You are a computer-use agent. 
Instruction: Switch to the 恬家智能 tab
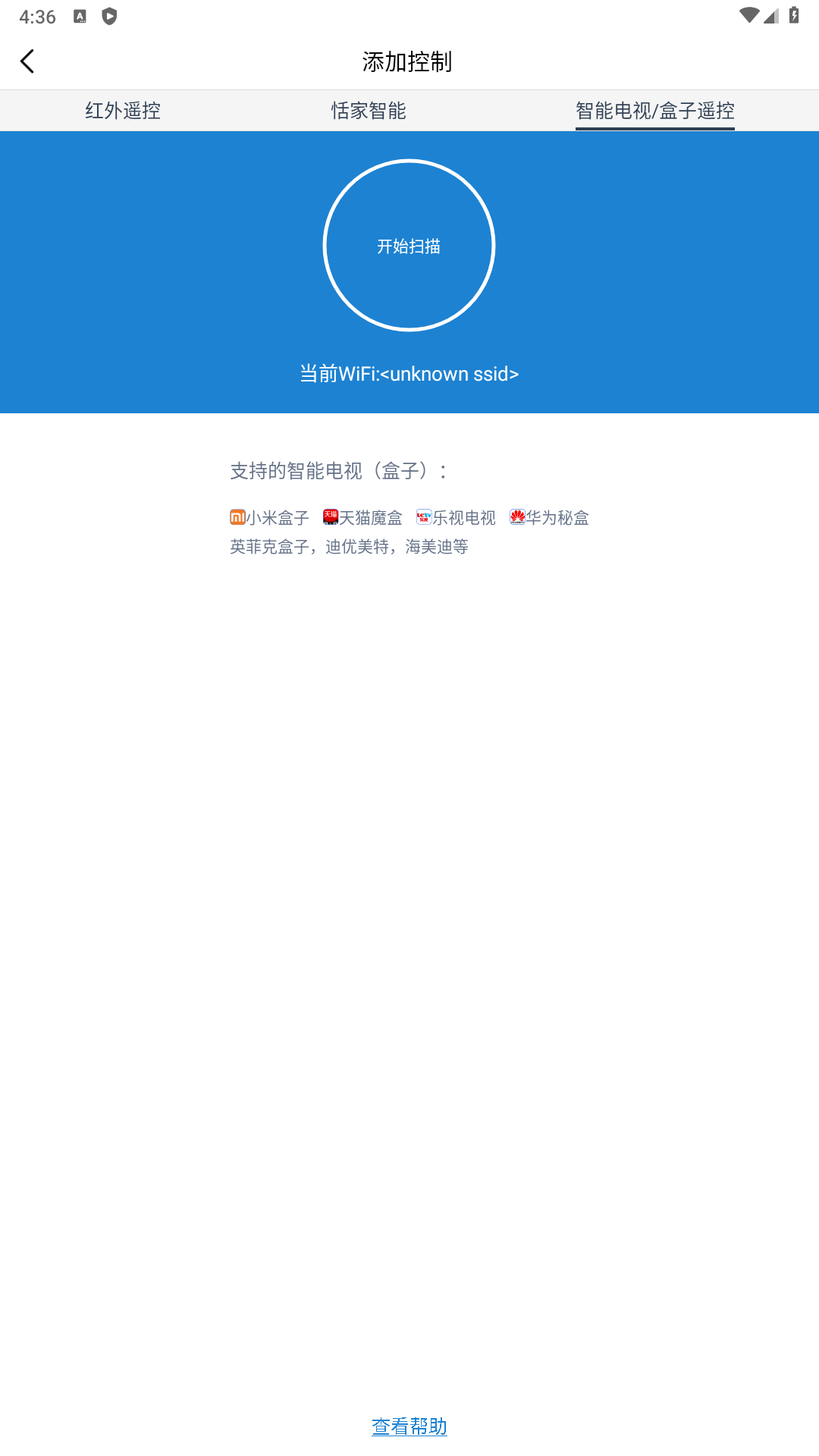369,111
